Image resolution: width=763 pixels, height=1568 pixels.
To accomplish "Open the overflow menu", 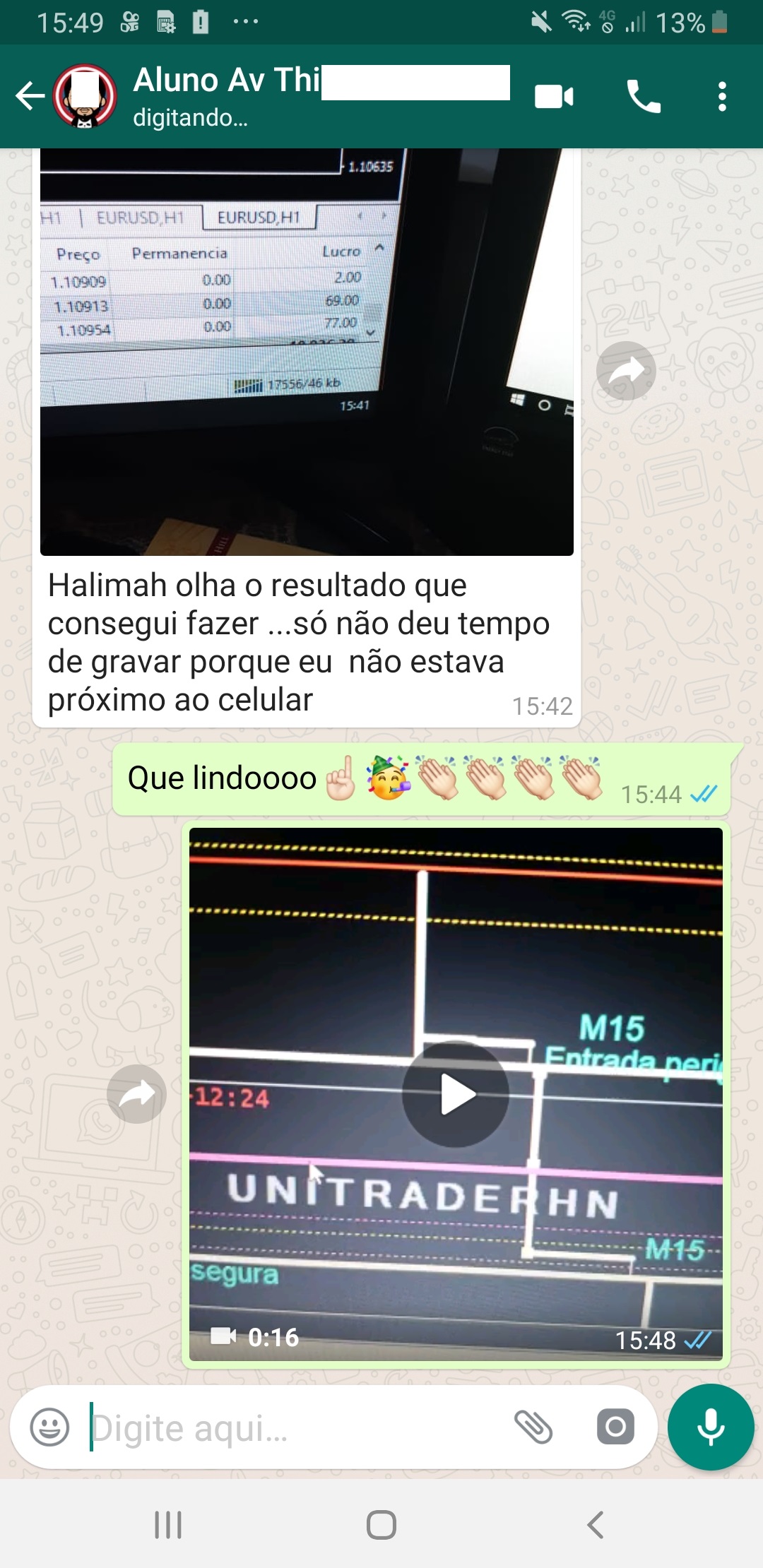I will (x=722, y=97).
